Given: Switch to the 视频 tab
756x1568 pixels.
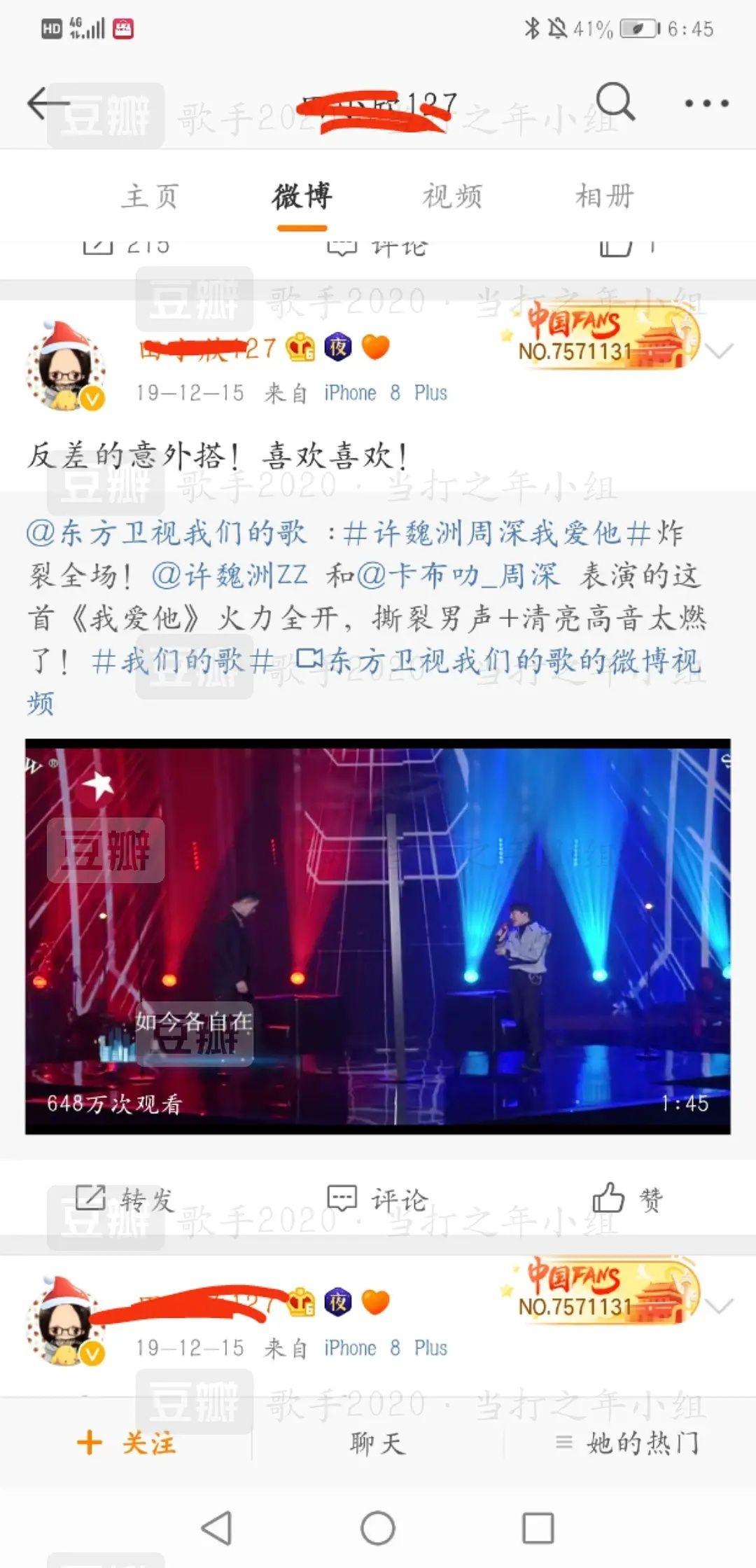Looking at the screenshot, I should (452, 197).
